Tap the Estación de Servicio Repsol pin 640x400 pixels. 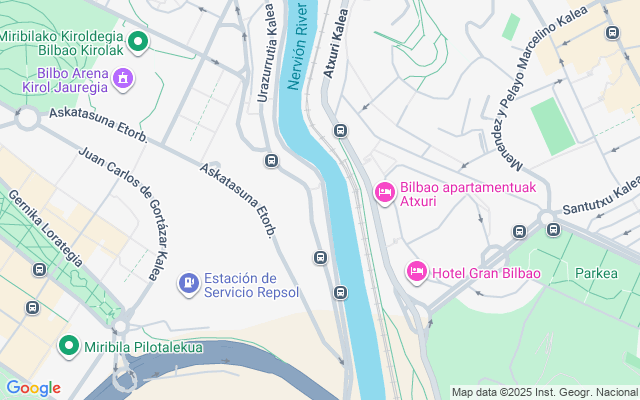[x=189, y=284]
